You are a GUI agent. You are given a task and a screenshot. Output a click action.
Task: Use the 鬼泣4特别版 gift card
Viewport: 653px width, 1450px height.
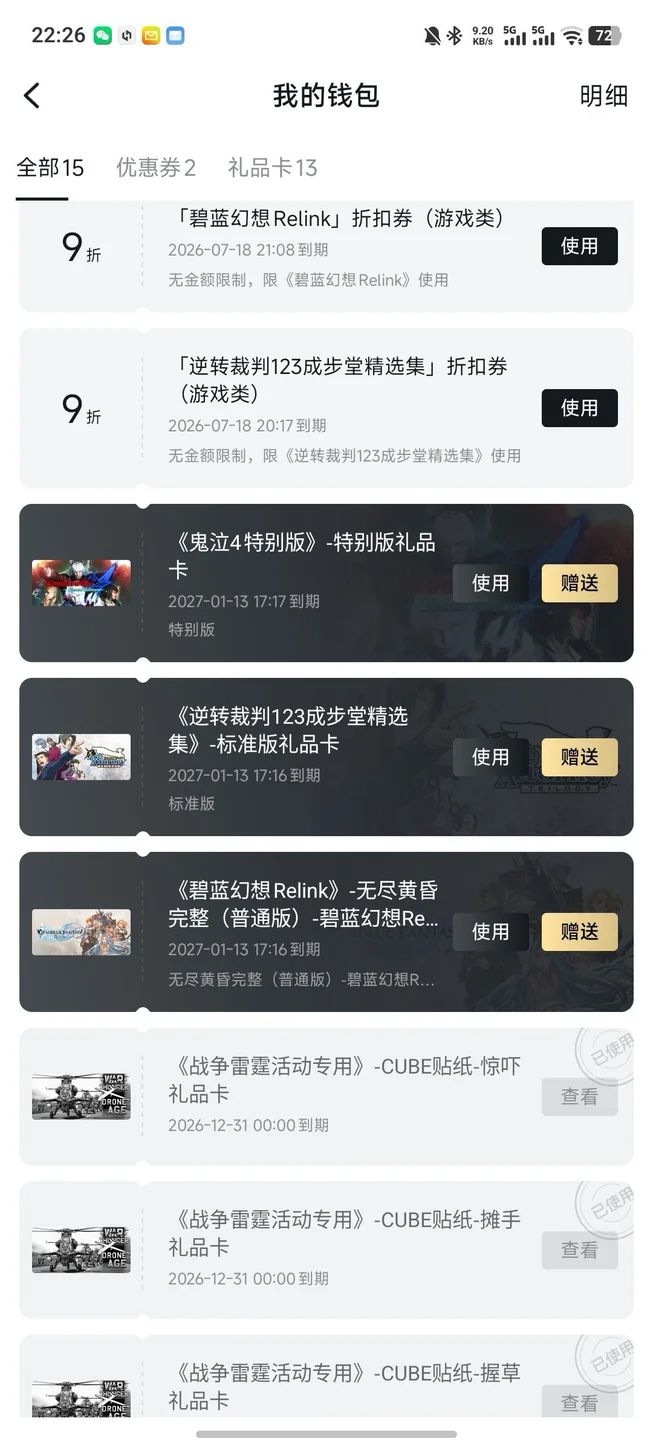491,583
